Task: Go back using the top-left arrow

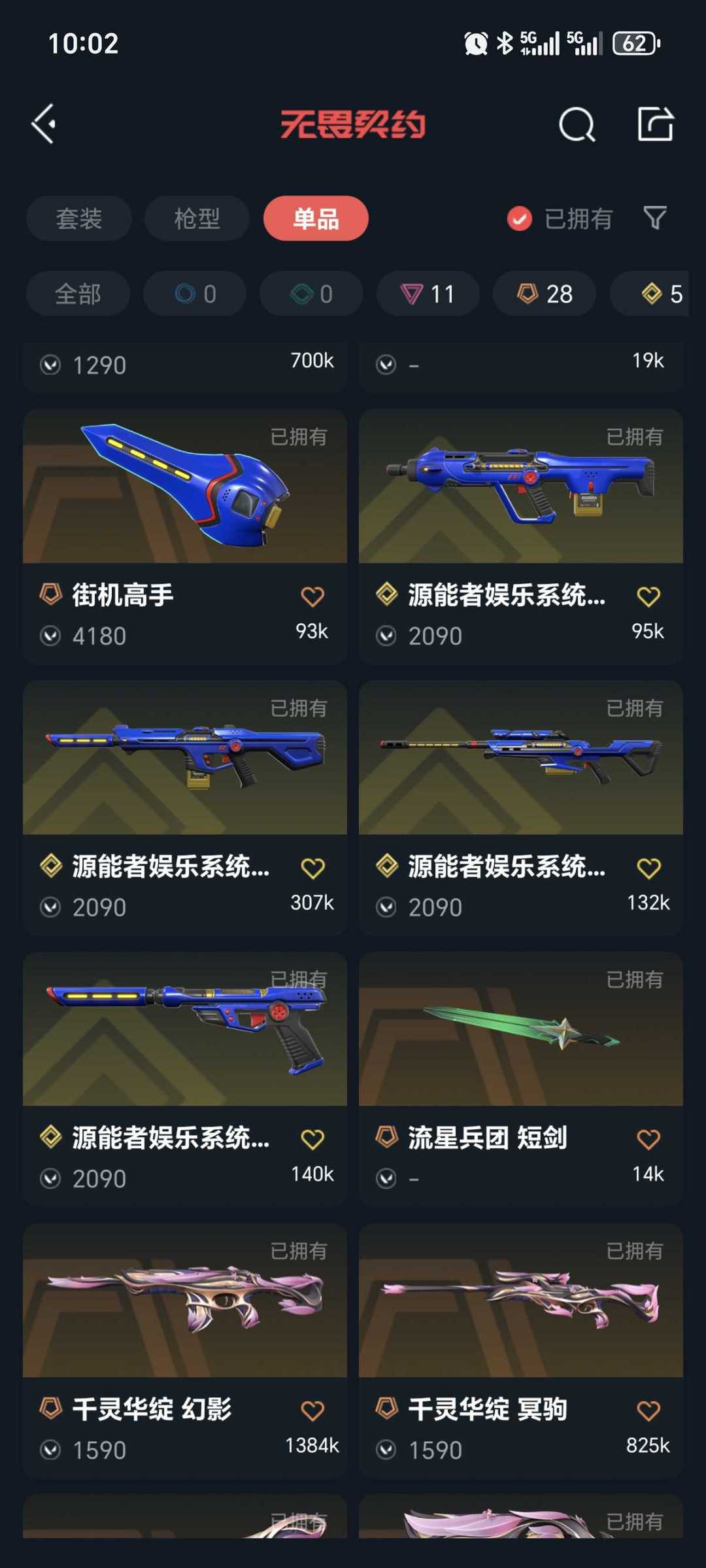Action: (x=44, y=124)
